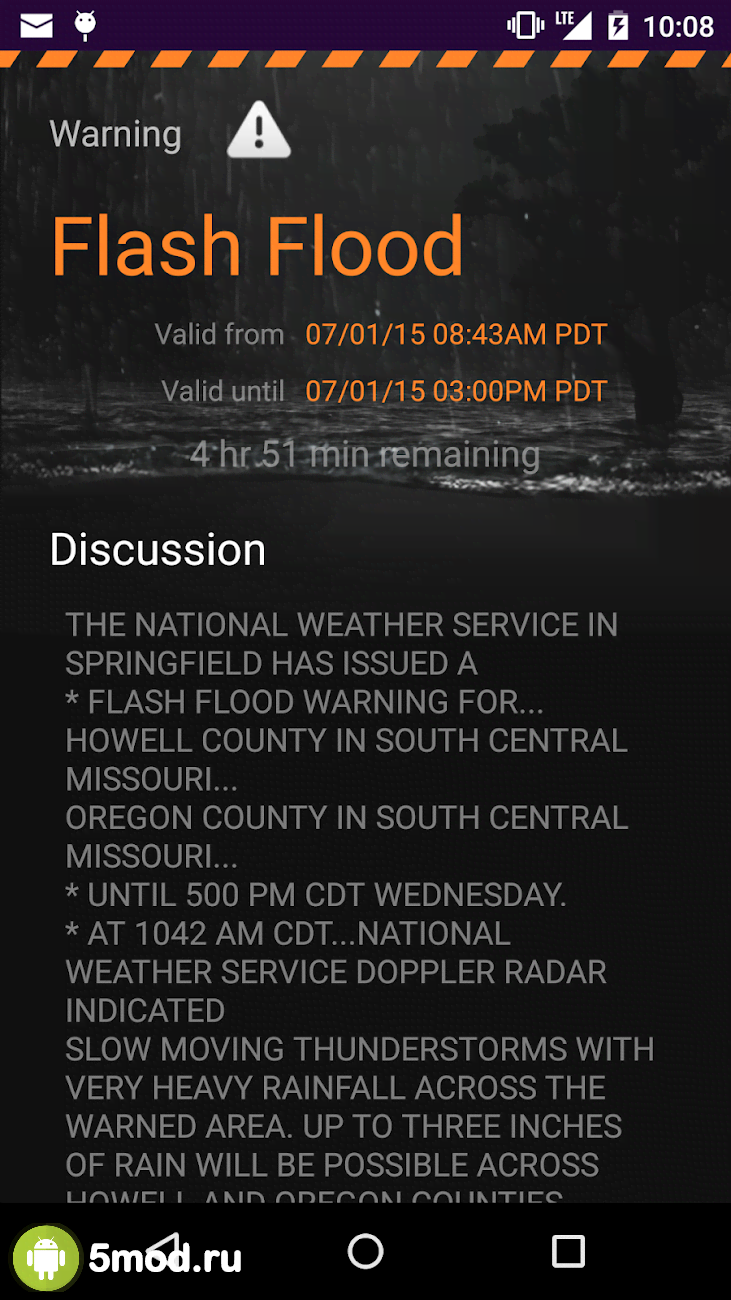Open the recent apps overview

click(568, 1251)
